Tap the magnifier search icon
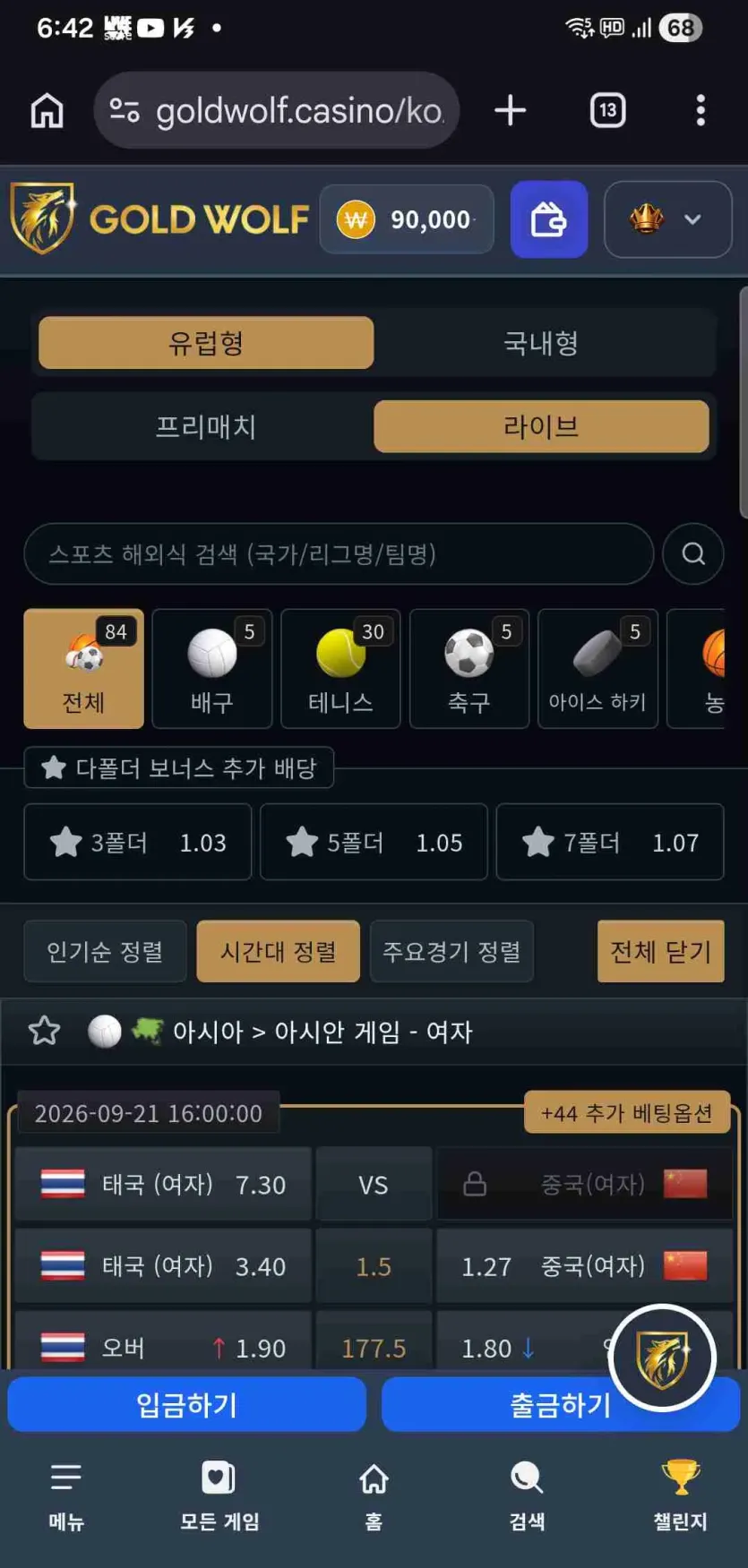This screenshot has width=748, height=1568. tap(693, 554)
